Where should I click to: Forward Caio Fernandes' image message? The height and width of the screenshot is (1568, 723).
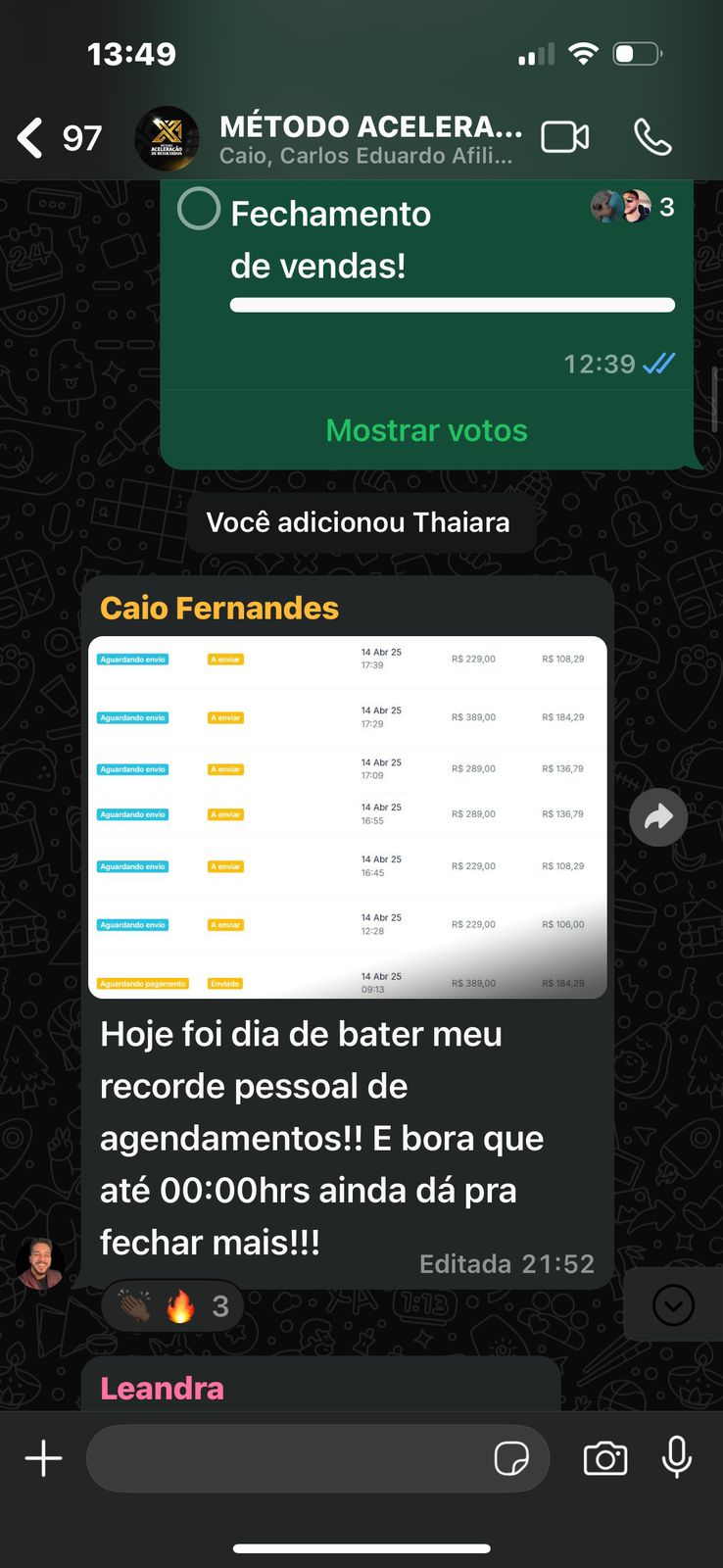coord(658,817)
